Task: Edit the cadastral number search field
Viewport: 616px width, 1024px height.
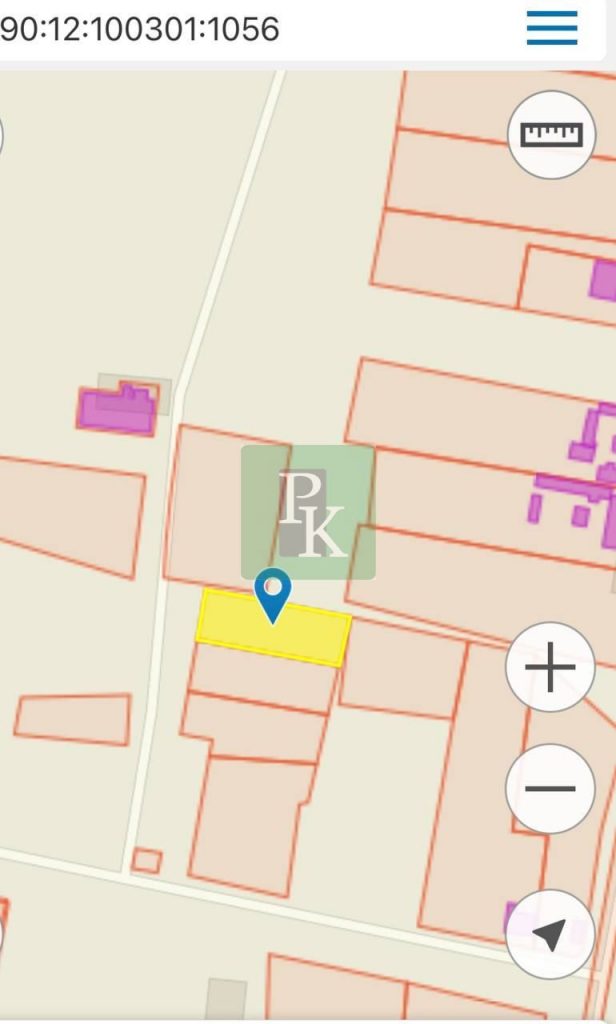Action: (x=200, y=28)
